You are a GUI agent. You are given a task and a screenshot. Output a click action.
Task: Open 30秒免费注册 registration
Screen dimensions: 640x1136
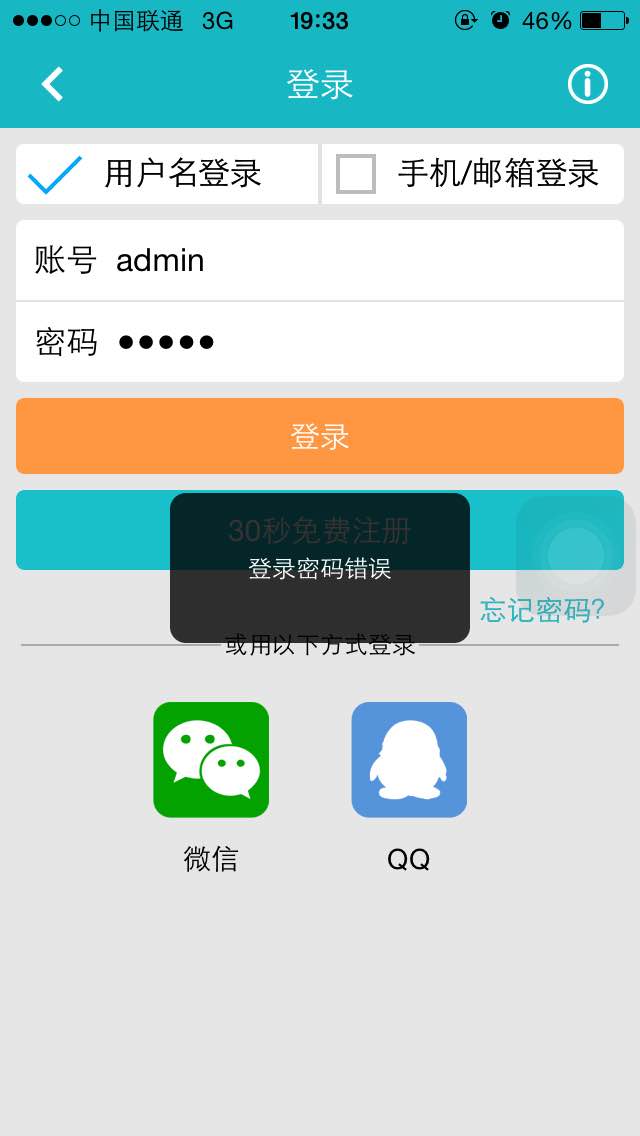pyautogui.click(x=320, y=530)
